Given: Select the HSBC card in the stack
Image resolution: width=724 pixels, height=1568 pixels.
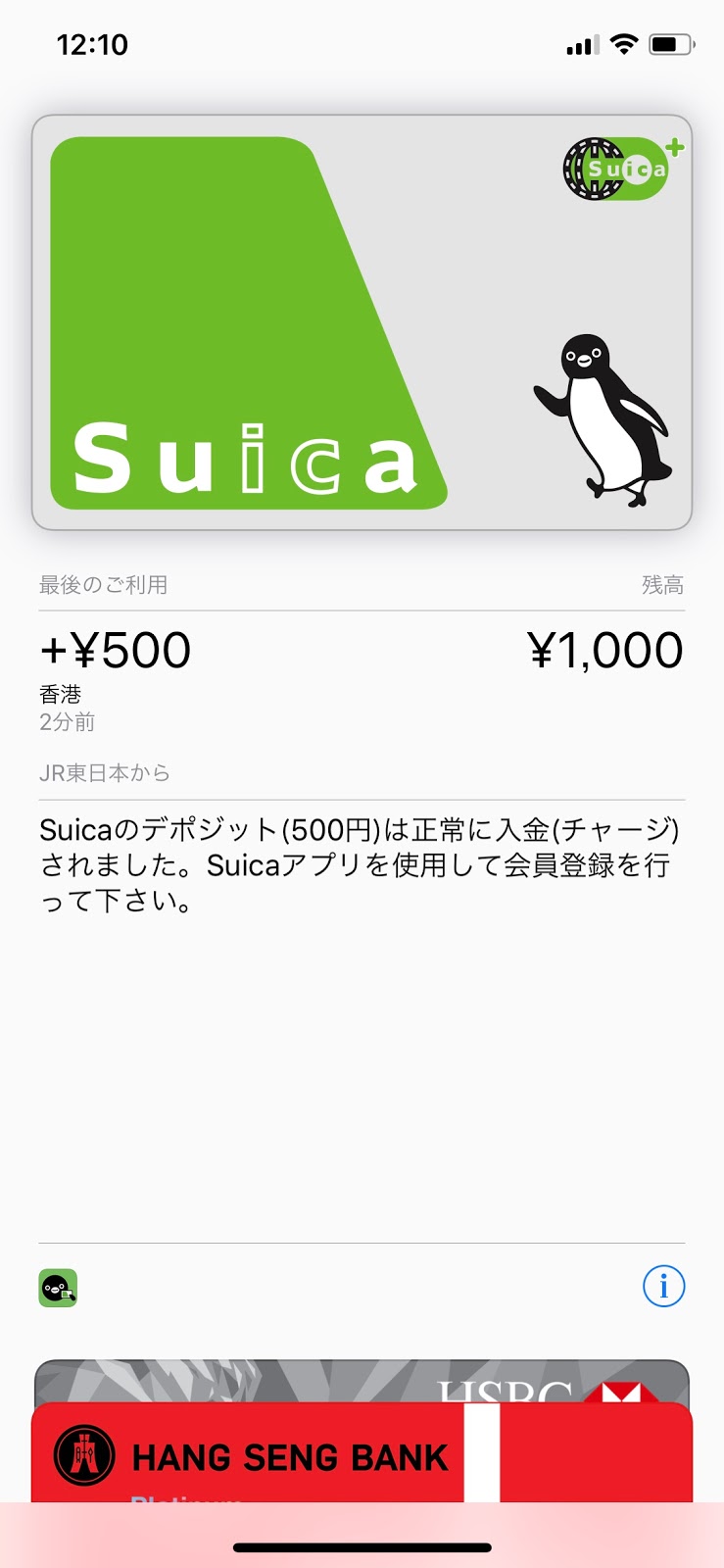Looking at the screenshot, I should (362, 1382).
